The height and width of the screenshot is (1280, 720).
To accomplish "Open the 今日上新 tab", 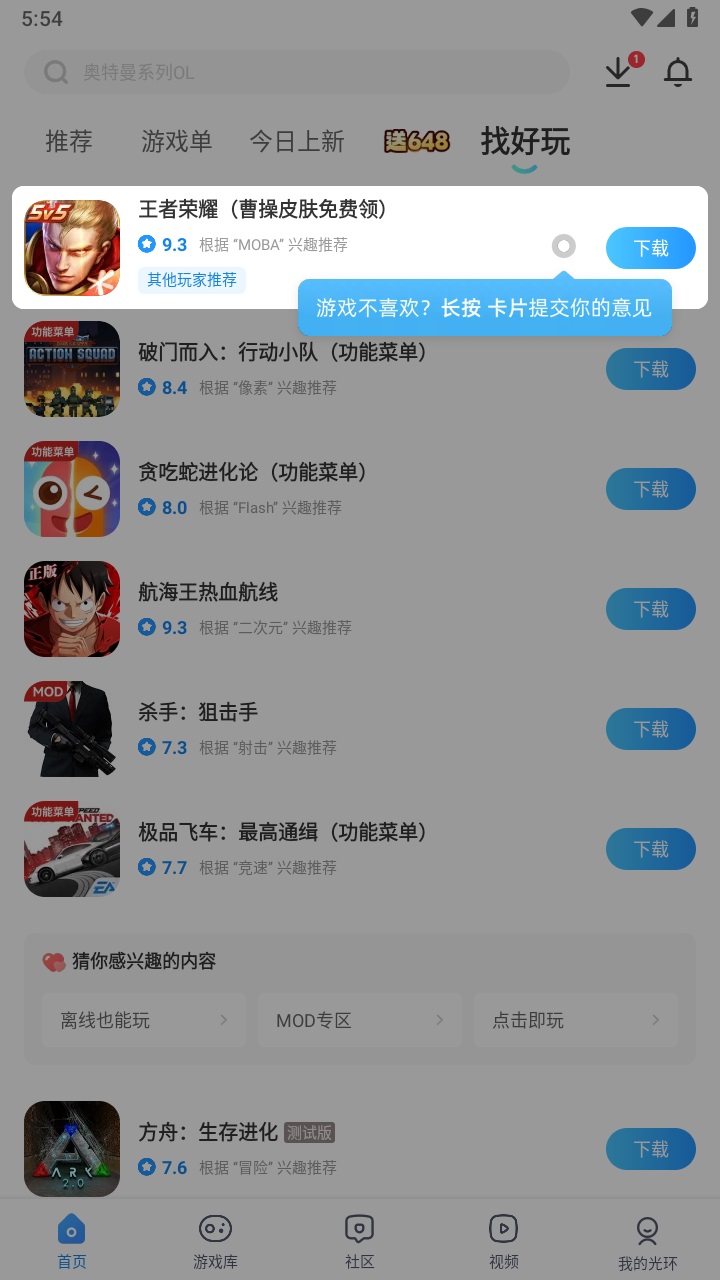I will (x=298, y=141).
